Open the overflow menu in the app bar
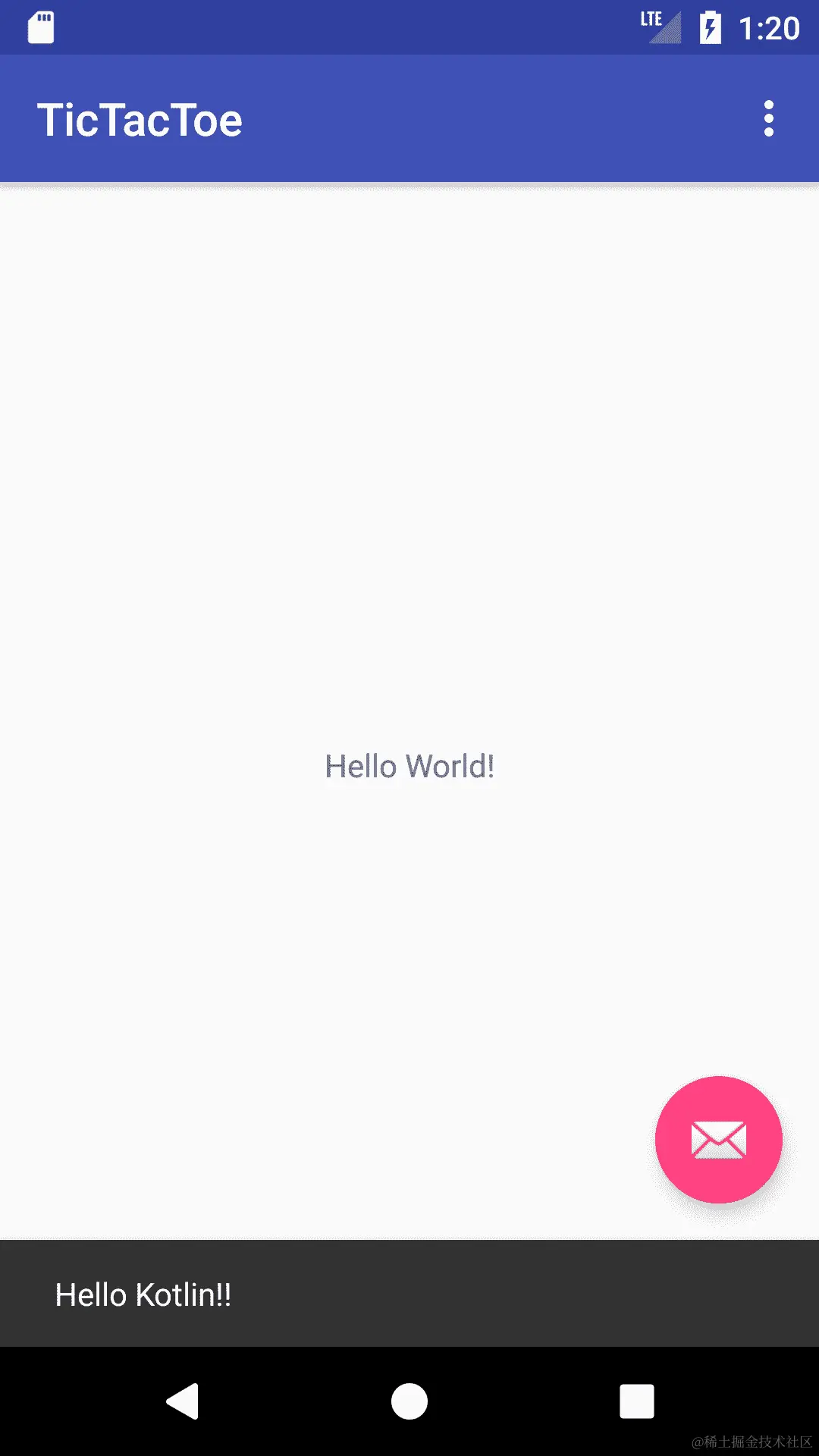The height and width of the screenshot is (1456, 819). [x=768, y=119]
